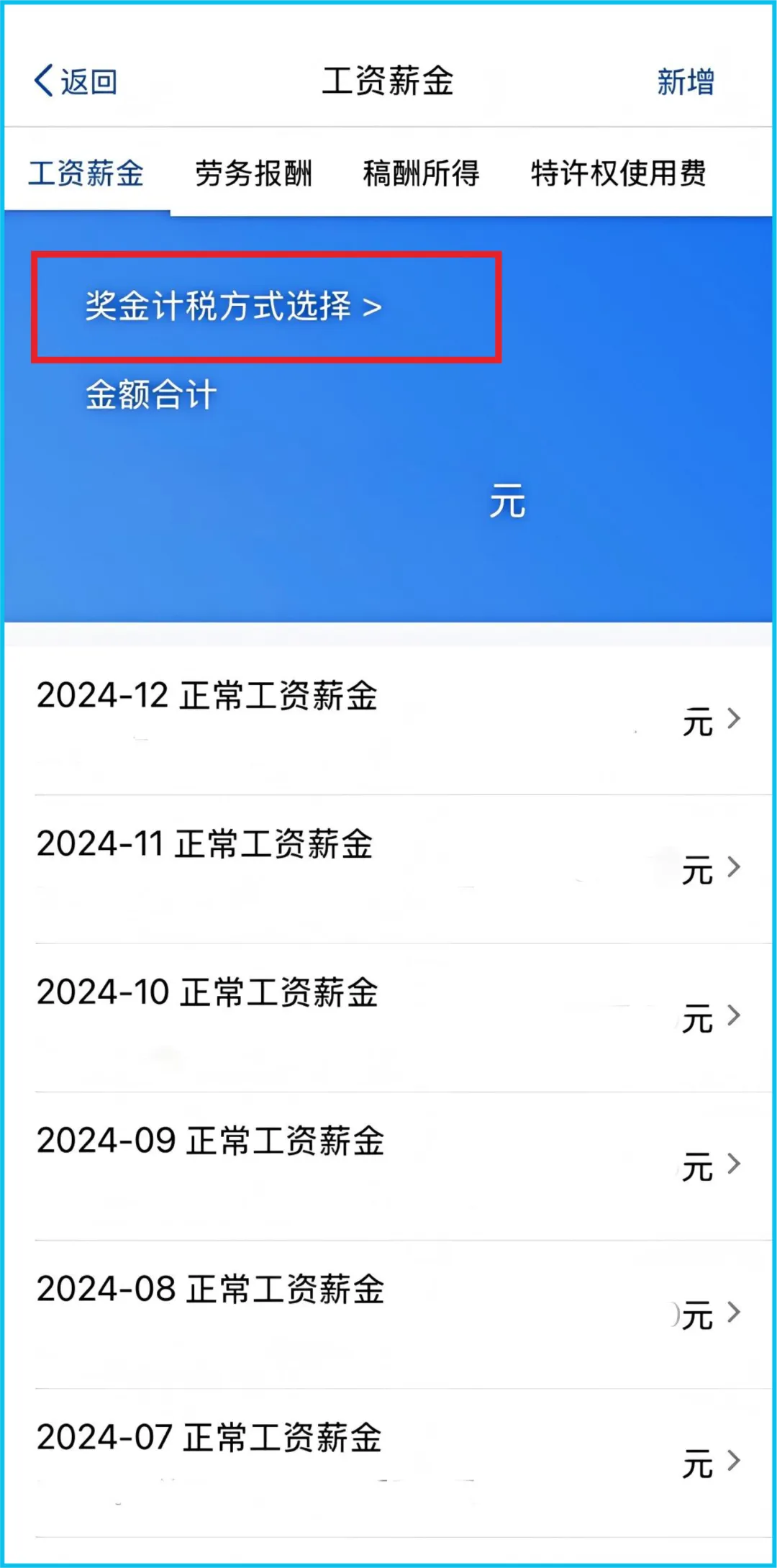The width and height of the screenshot is (777, 1568).
Task: Switch to the 稿酬所得 tab
Action: coord(421,173)
